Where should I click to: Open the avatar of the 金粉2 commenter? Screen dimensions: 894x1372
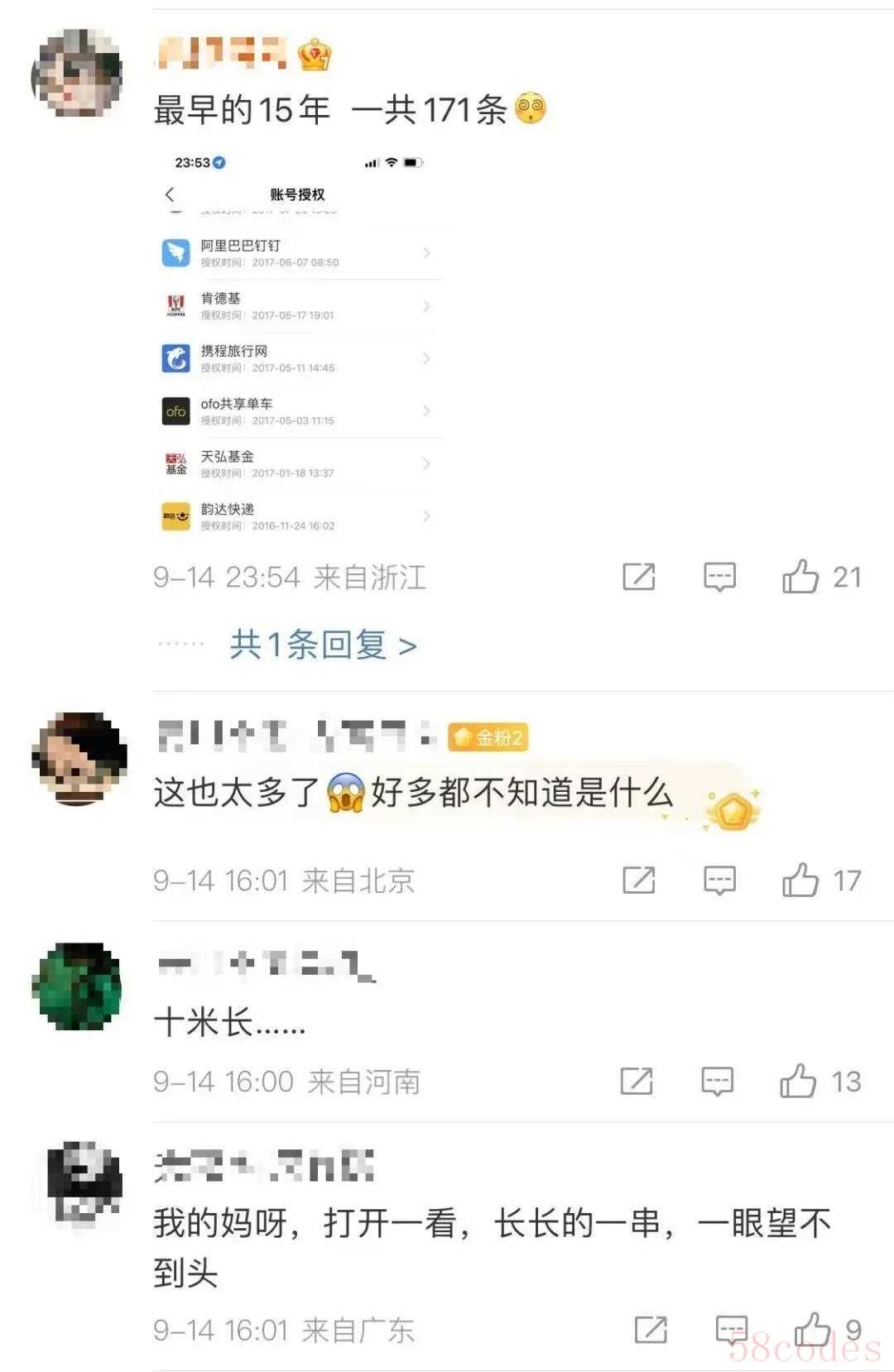pyautogui.click(x=79, y=757)
